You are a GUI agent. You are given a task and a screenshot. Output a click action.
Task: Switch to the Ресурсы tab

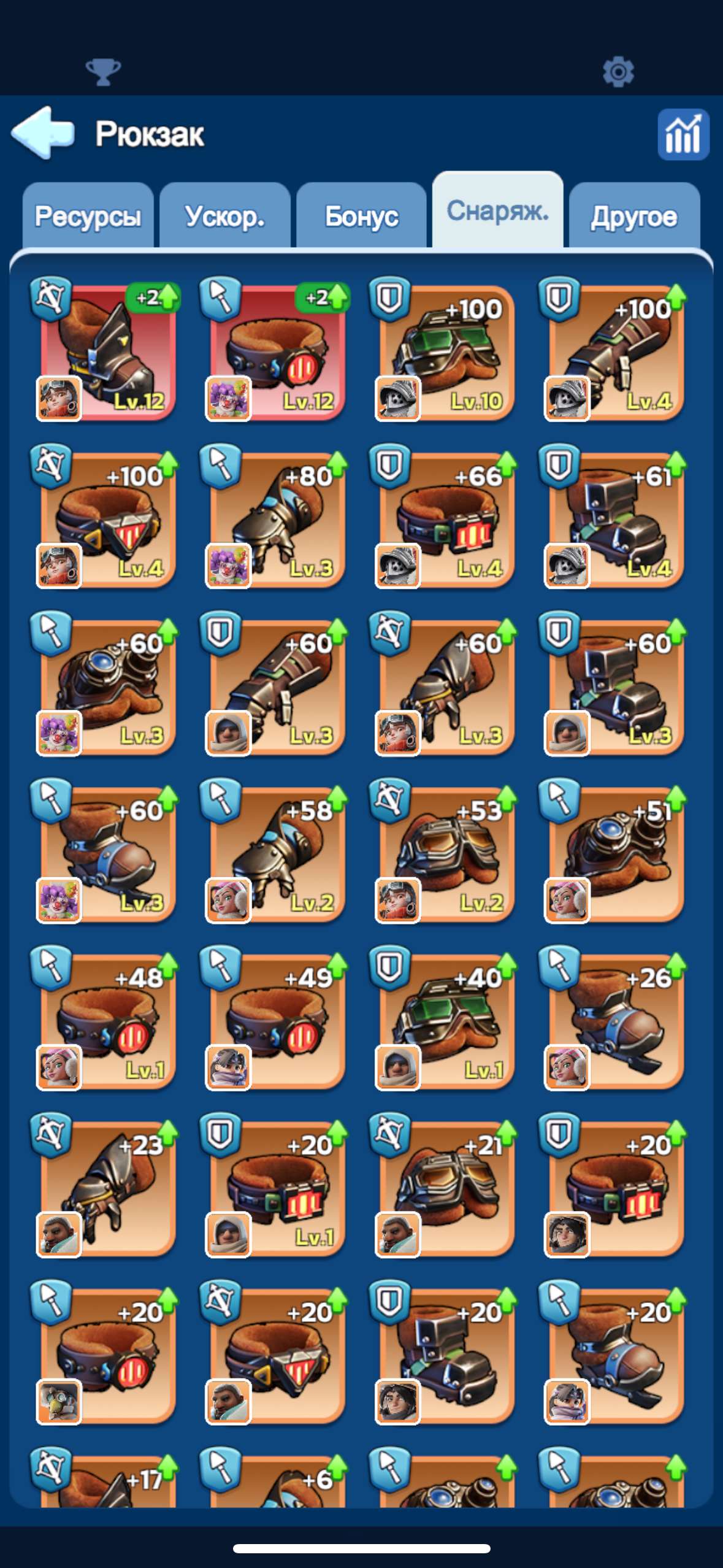tap(88, 216)
